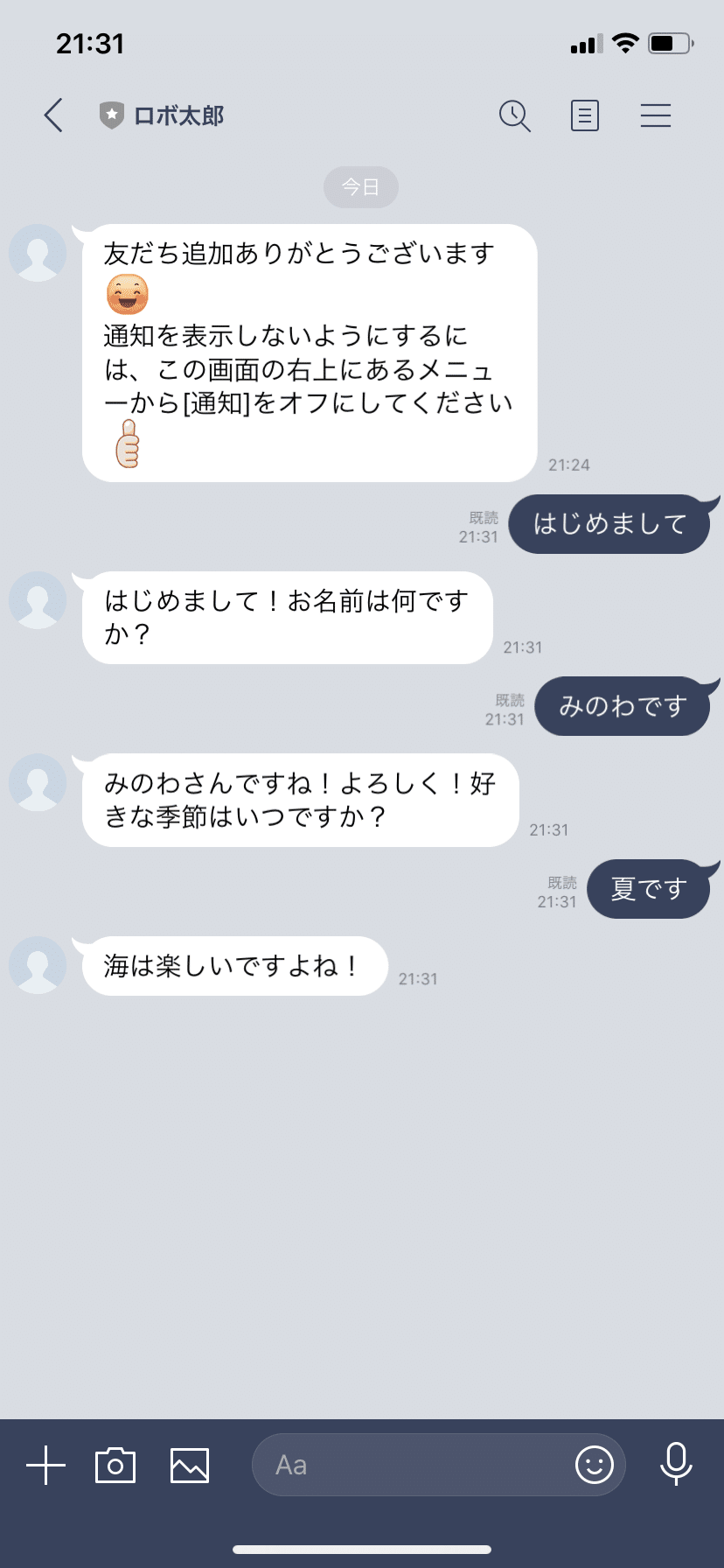Tap the plus icon to attach content
This screenshot has width=724, height=1568.
point(45,1464)
